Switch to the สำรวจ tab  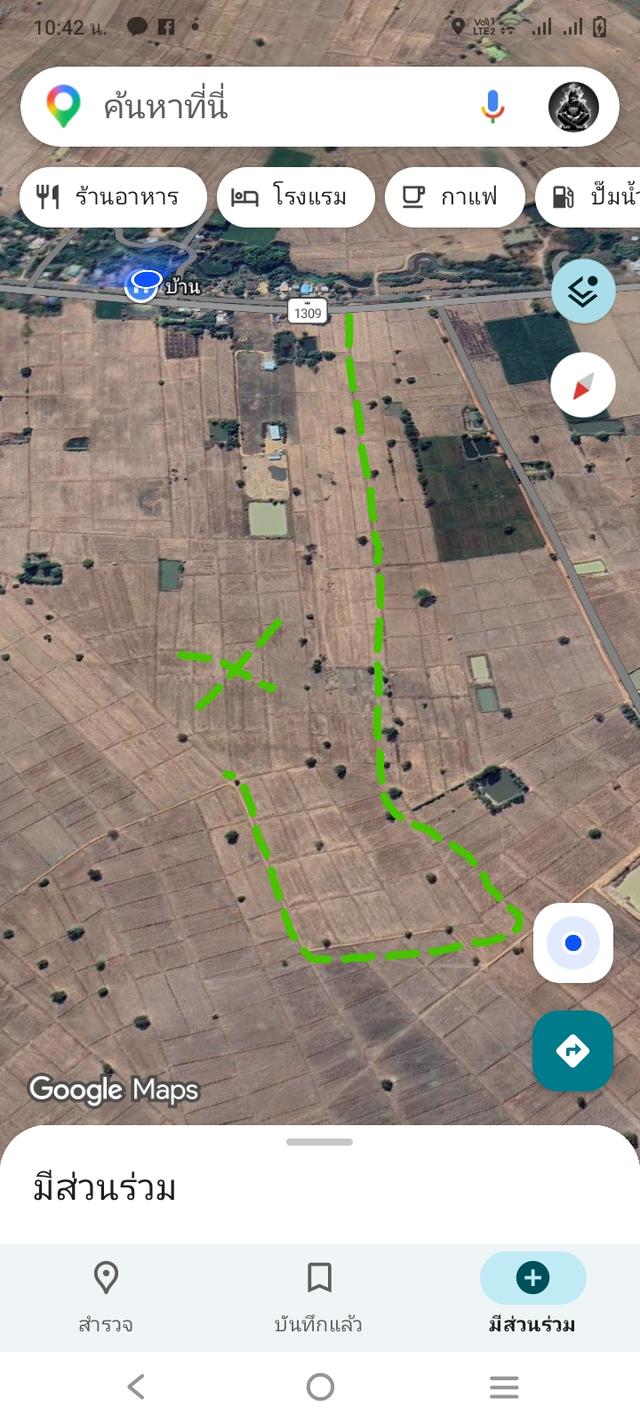coord(106,1298)
